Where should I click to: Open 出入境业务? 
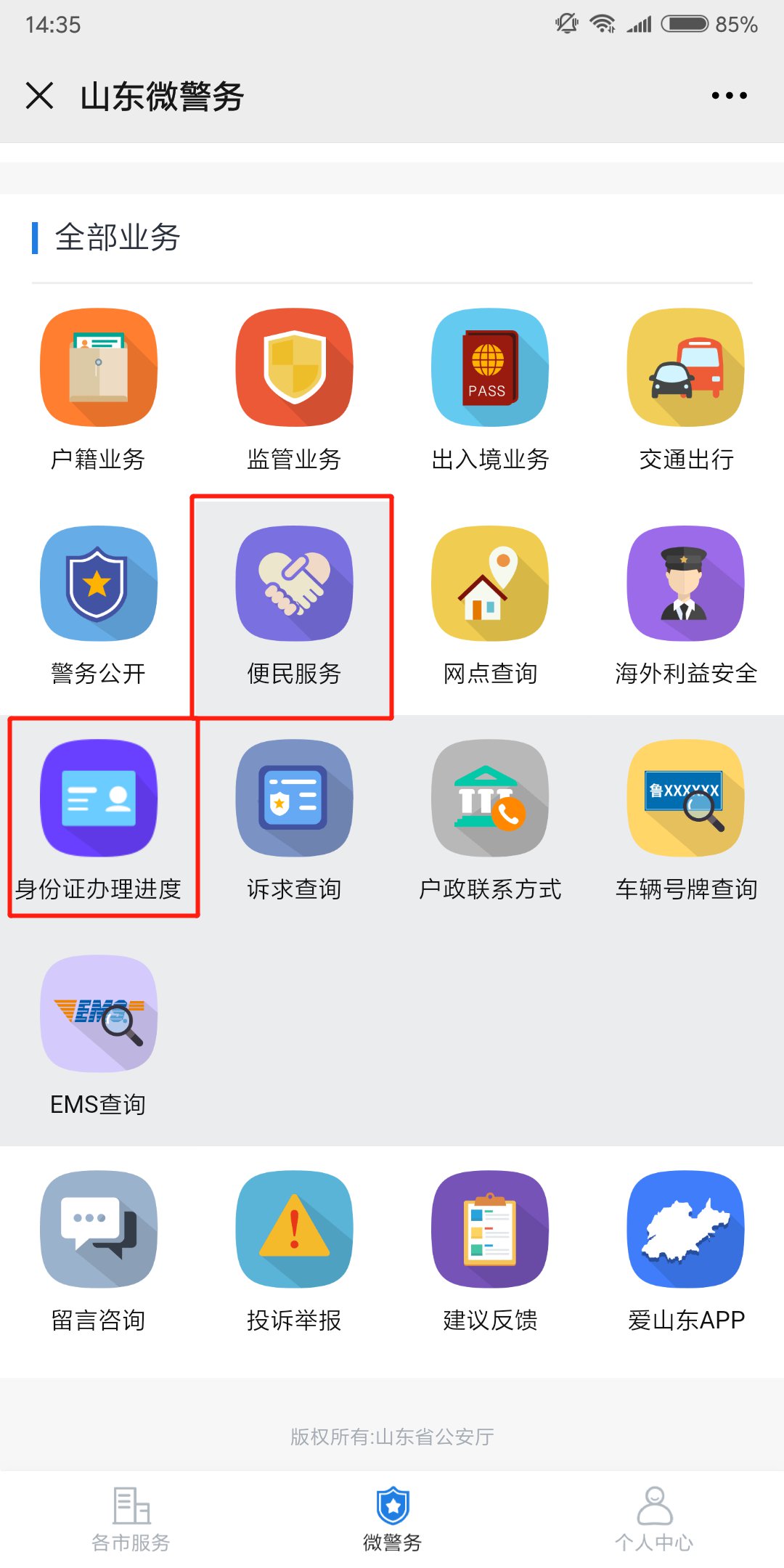coord(490,368)
